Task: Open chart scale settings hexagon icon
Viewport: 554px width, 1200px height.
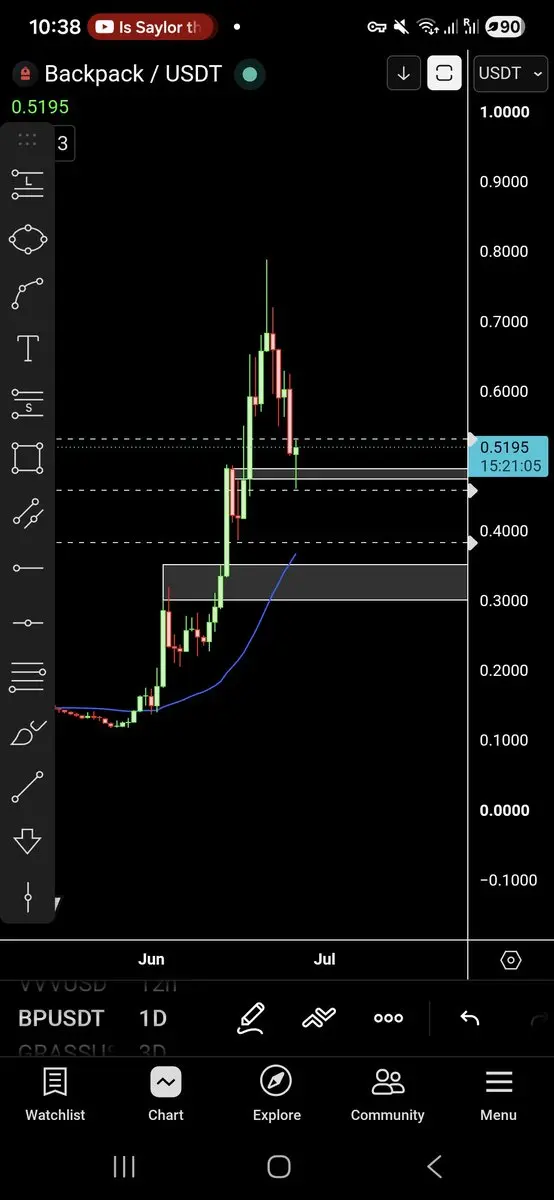Action: [510, 960]
